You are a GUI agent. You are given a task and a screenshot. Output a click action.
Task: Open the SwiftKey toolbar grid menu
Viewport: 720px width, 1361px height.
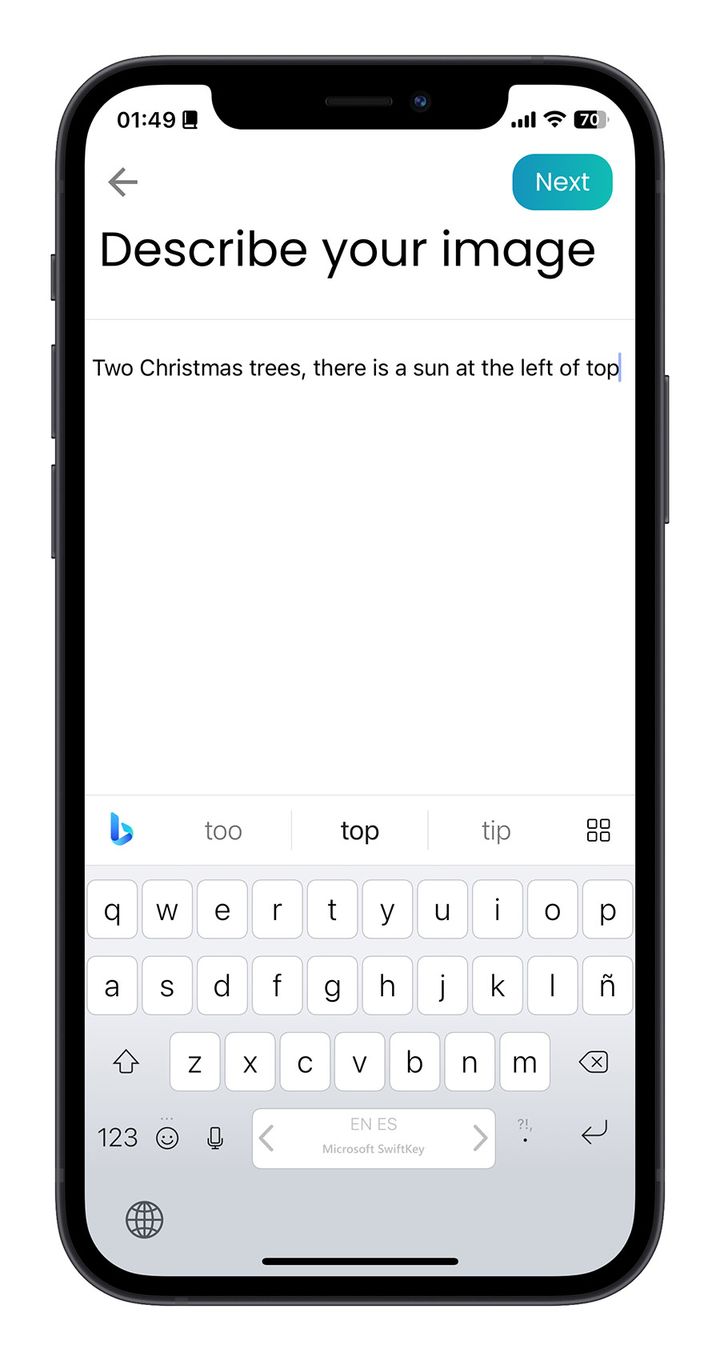pyautogui.click(x=598, y=830)
